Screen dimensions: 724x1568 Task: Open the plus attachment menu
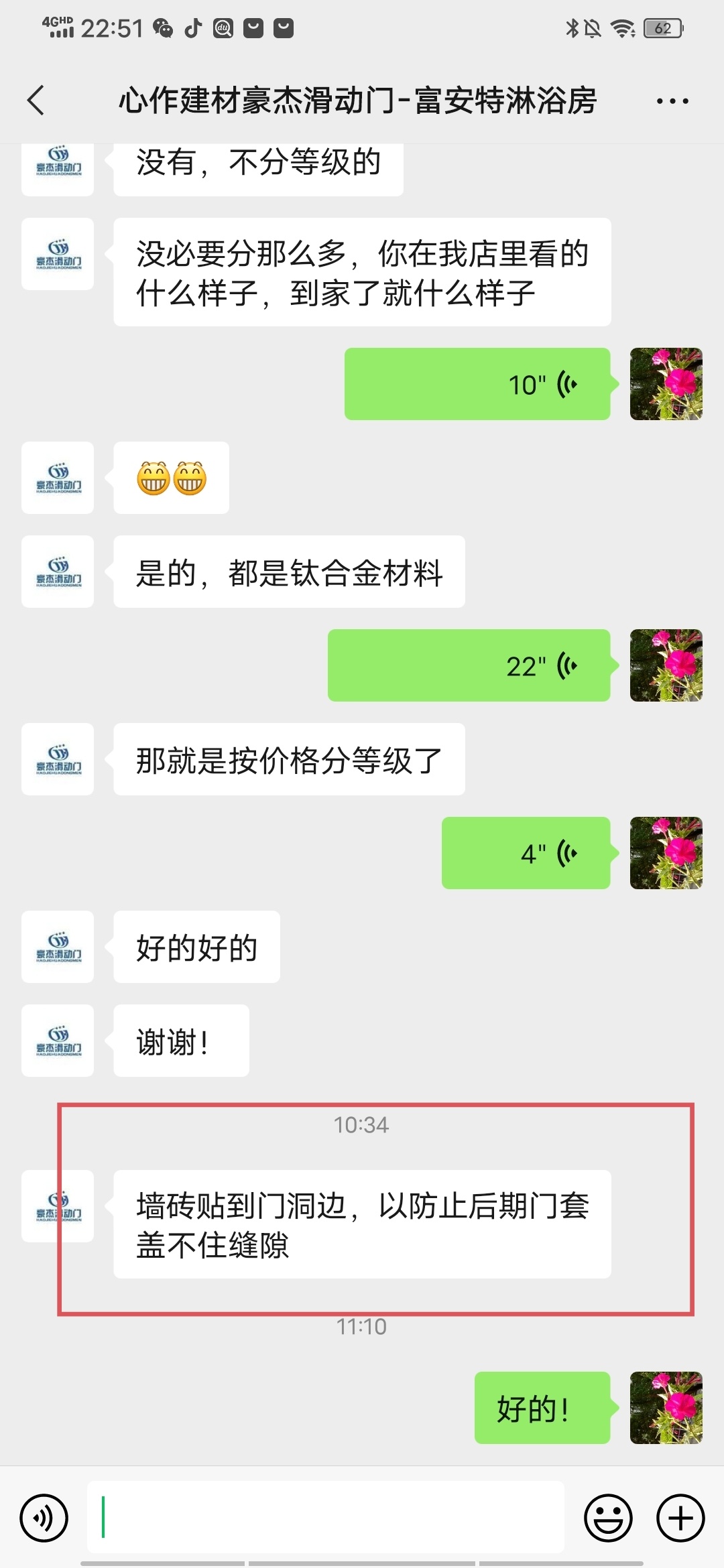pos(680,1518)
